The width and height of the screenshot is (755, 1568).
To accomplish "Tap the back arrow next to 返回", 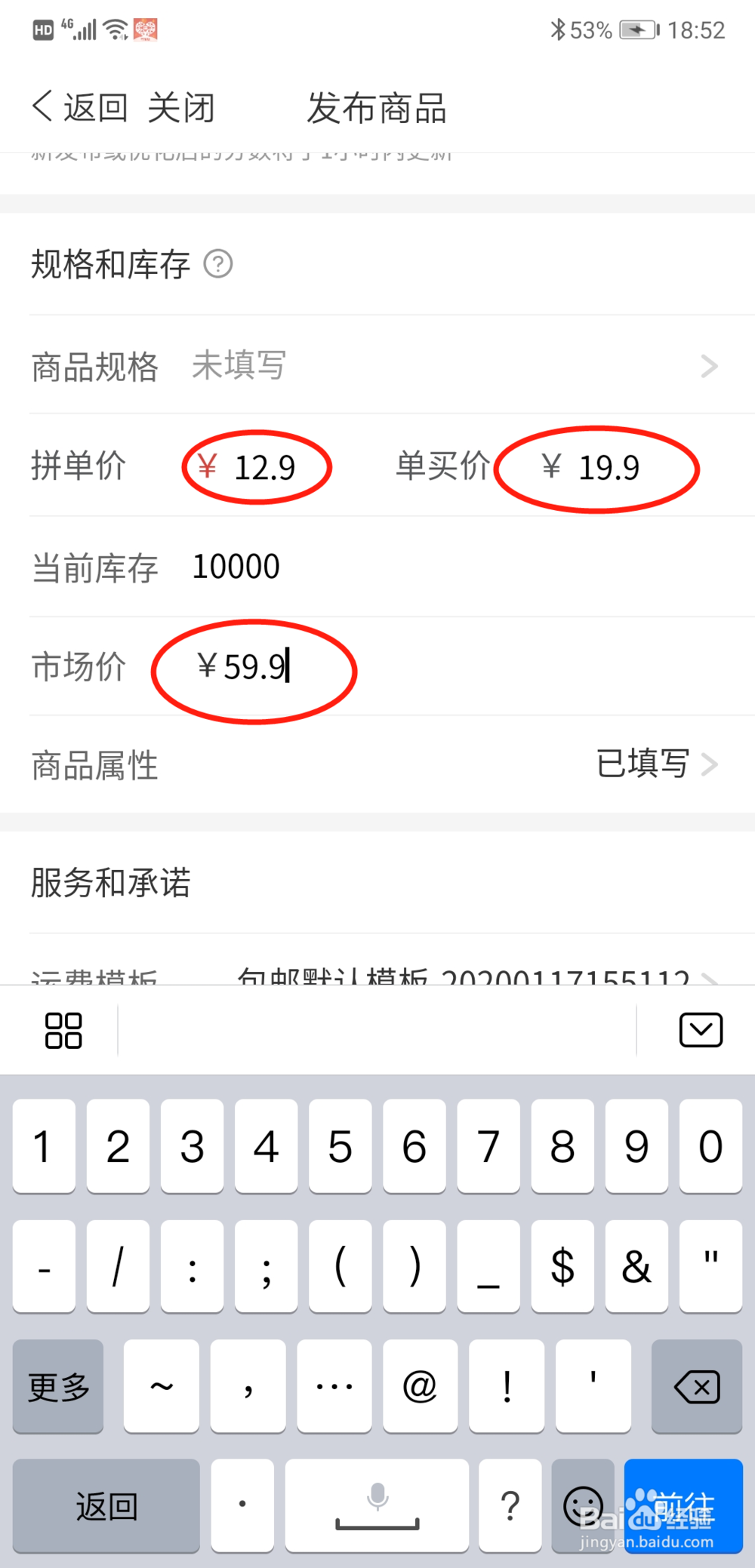I will click(x=43, y=106).
